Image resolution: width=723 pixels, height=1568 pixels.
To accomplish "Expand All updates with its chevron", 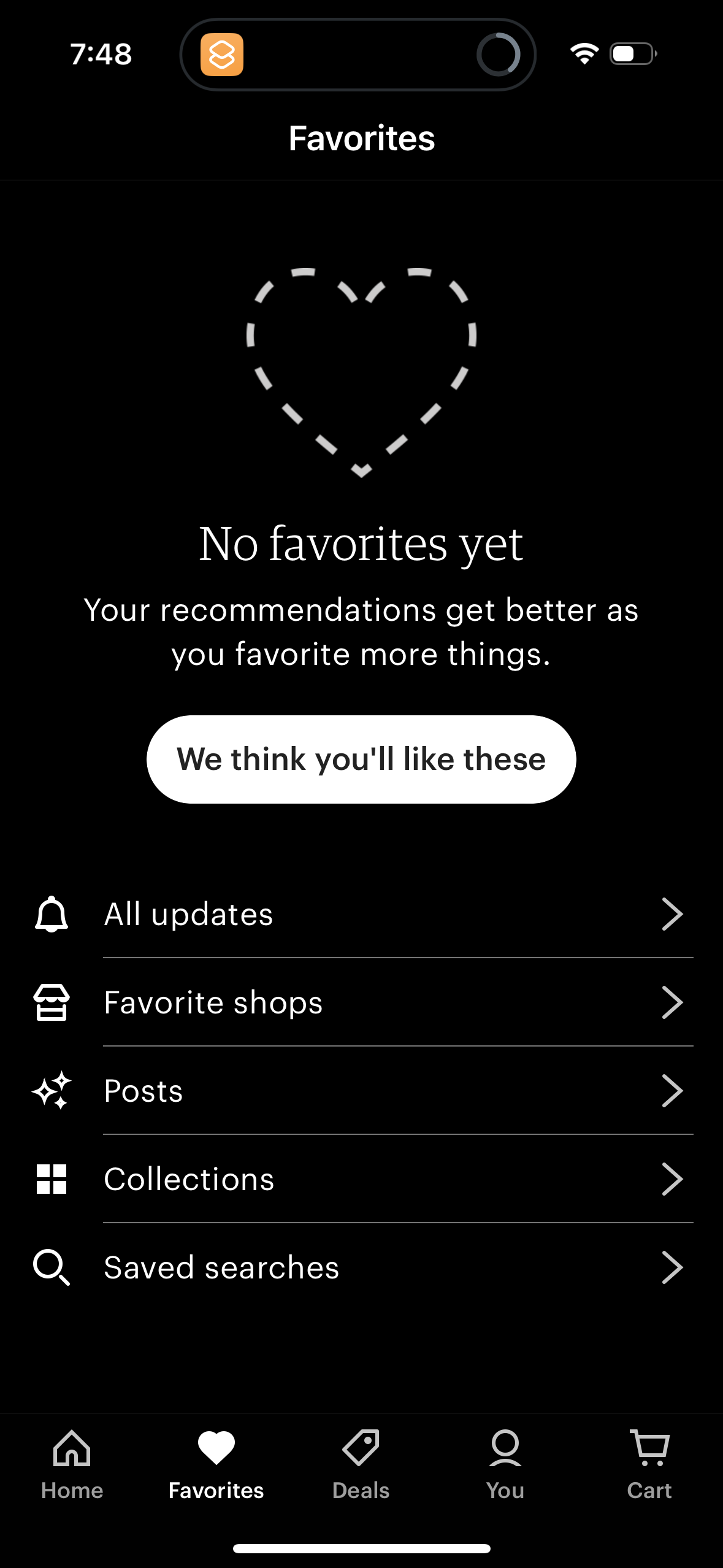I will click(673, 913).
